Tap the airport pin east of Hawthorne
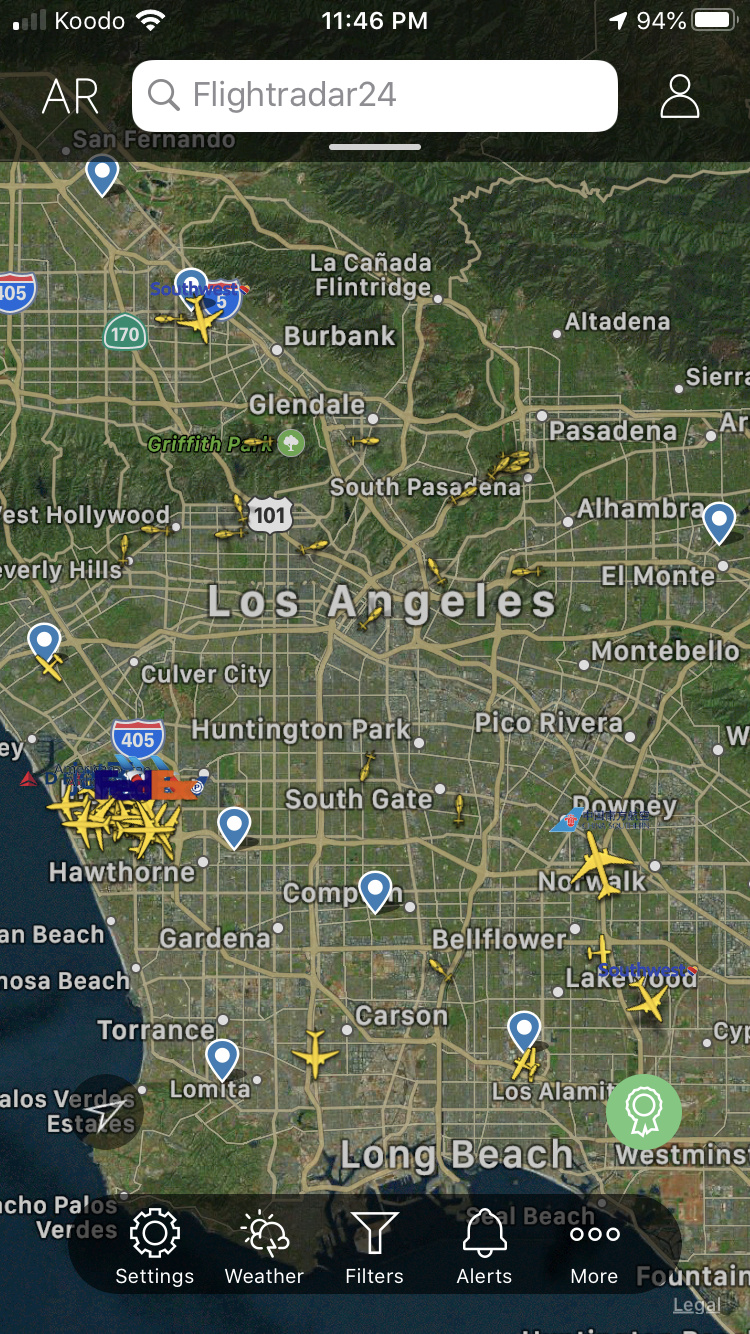The image size is (750, 1334). click(x=234, y=826)
